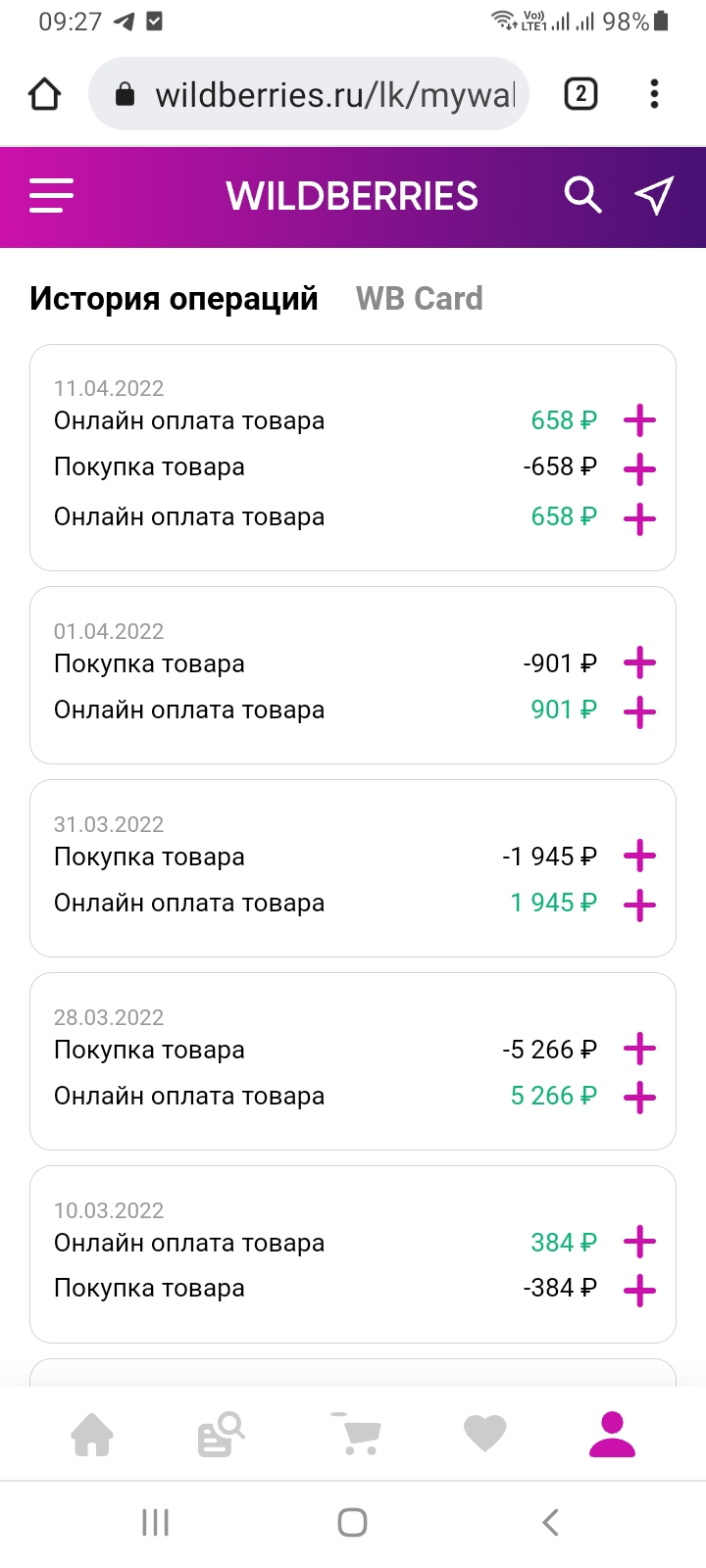Expand the -901 ₽ purchase entry
706x1568 pixels.
tap(639, 663)
